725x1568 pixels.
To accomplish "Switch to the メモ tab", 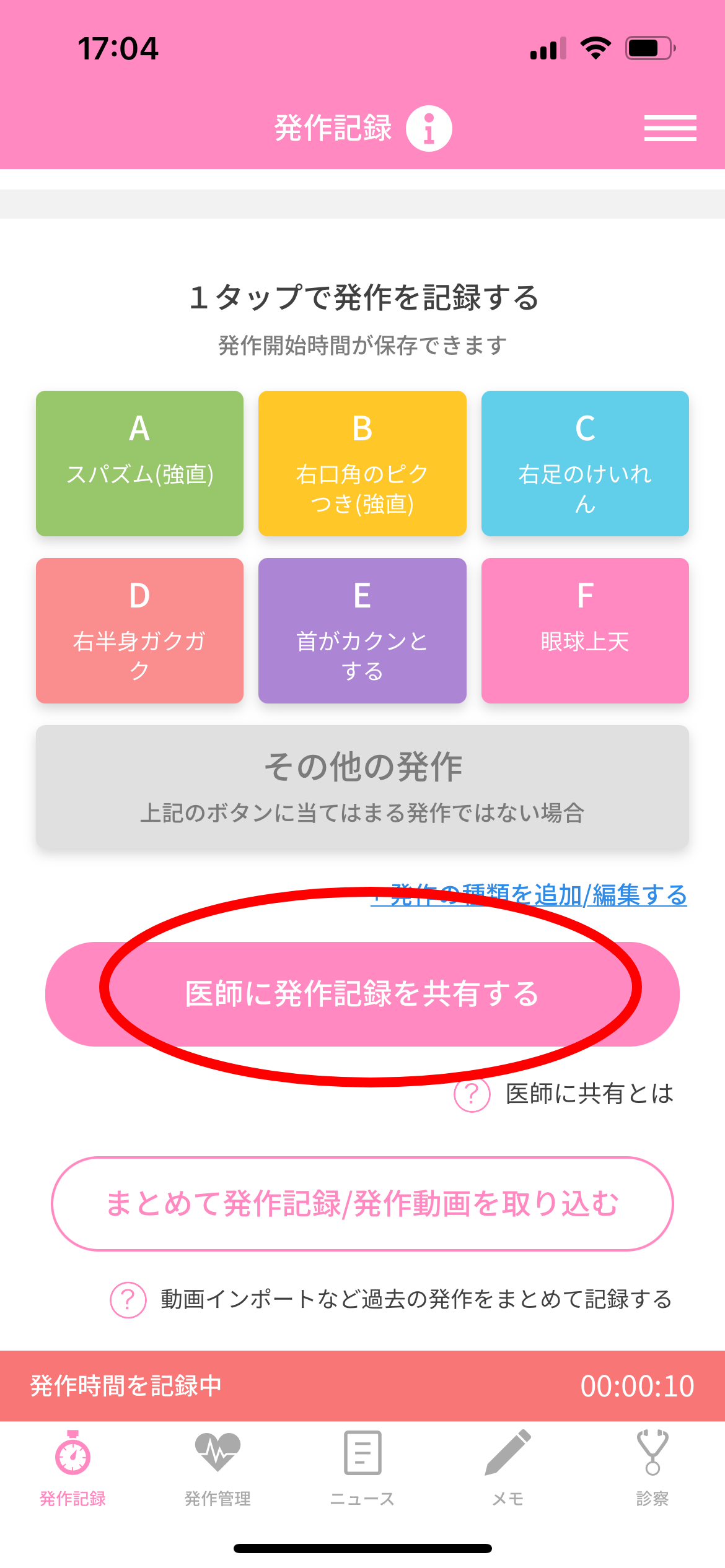I will (x=507, y=1468).
